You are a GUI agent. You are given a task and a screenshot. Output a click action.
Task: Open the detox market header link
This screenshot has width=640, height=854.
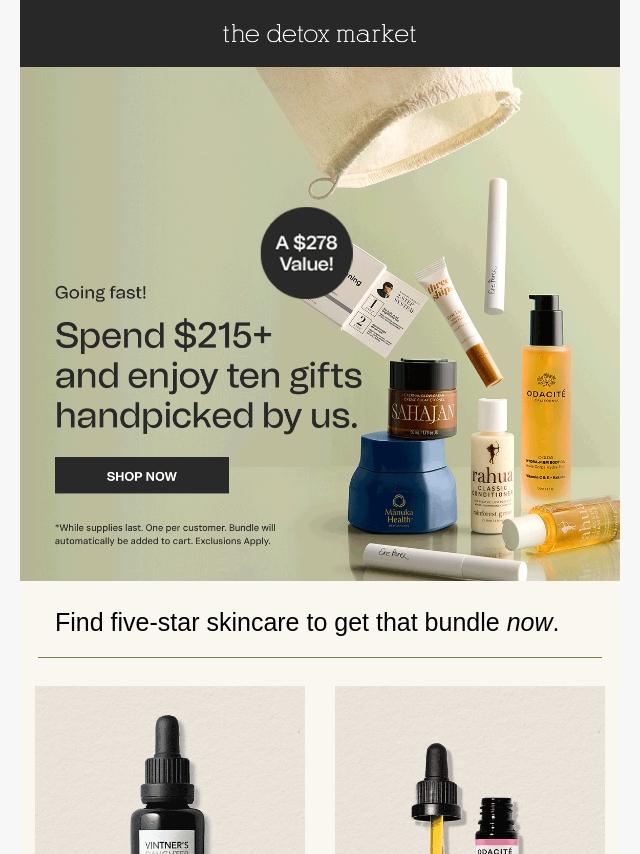click(319, 34)
